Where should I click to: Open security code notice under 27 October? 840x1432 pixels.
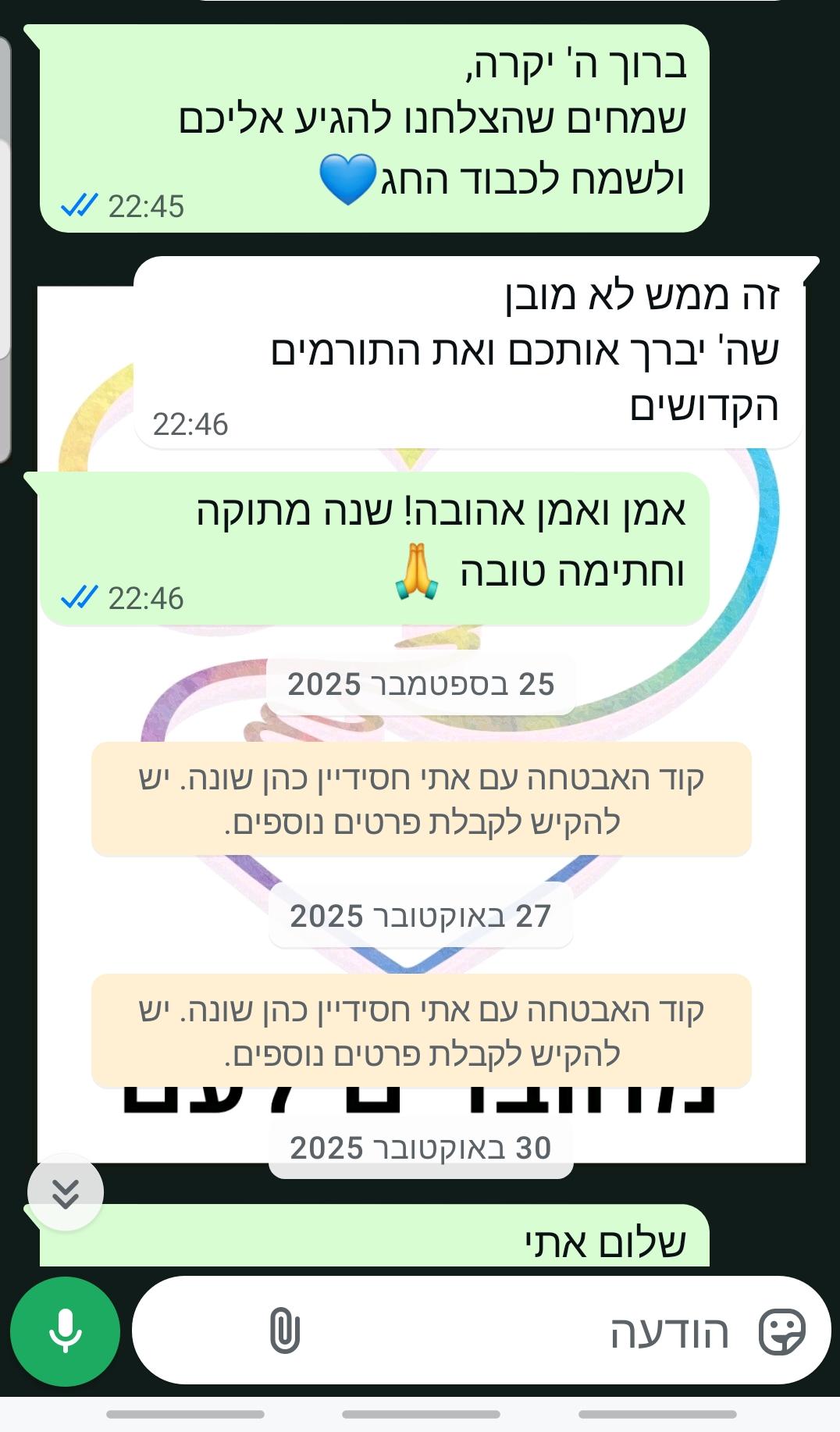pyautogui.click(x=422, y=1031)
